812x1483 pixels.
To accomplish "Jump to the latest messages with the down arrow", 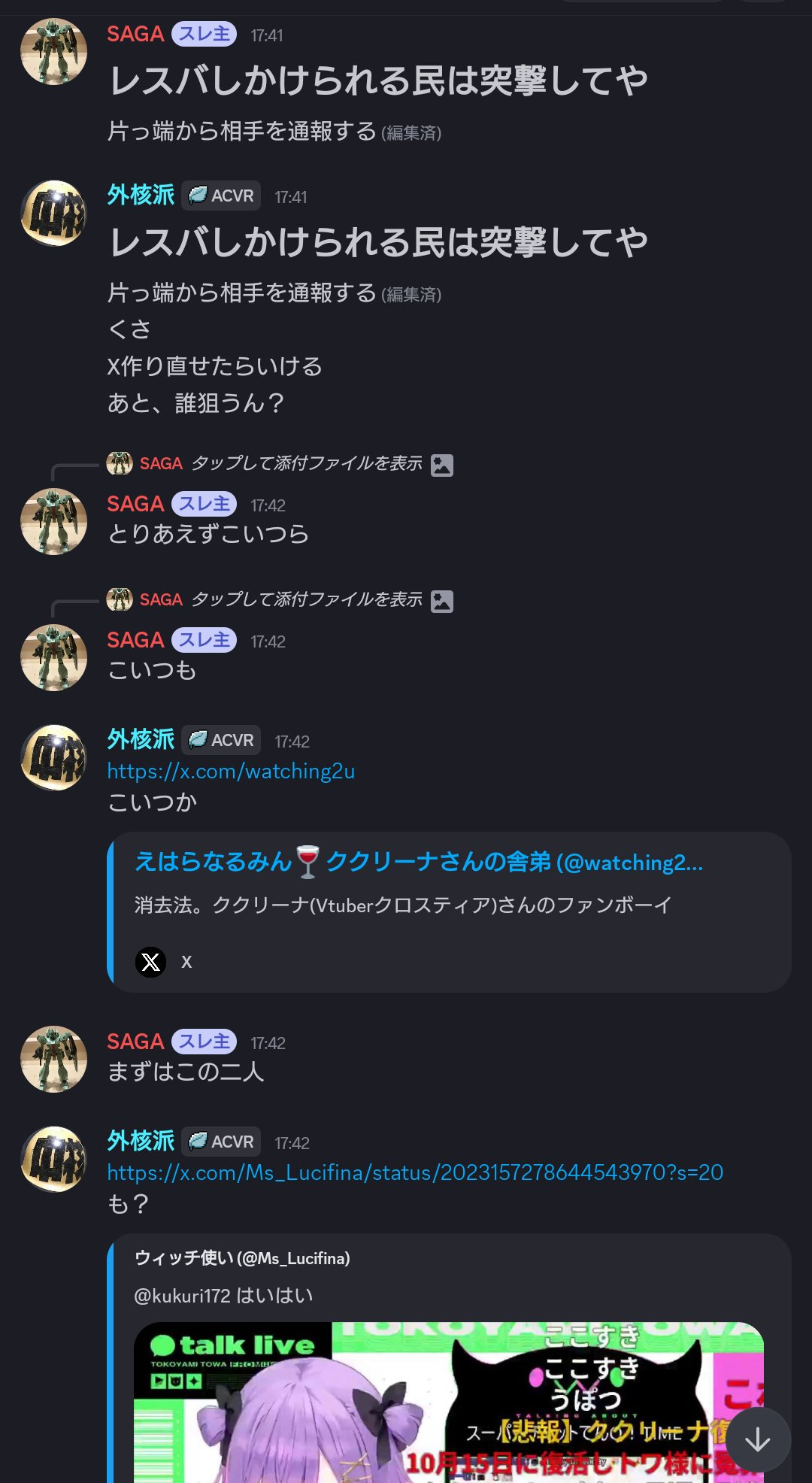I will point(757,1440).
